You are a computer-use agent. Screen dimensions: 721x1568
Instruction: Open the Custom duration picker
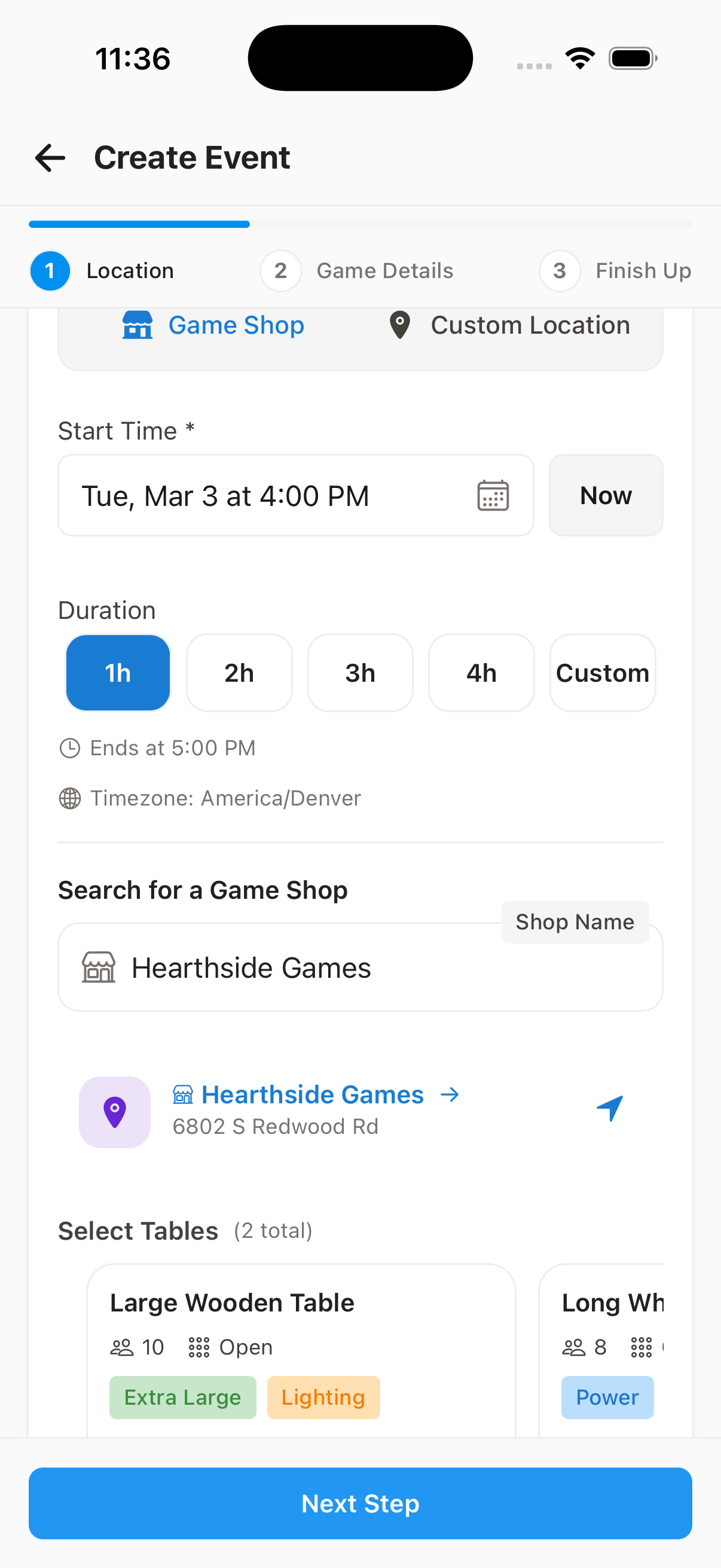tap(603, 673)
